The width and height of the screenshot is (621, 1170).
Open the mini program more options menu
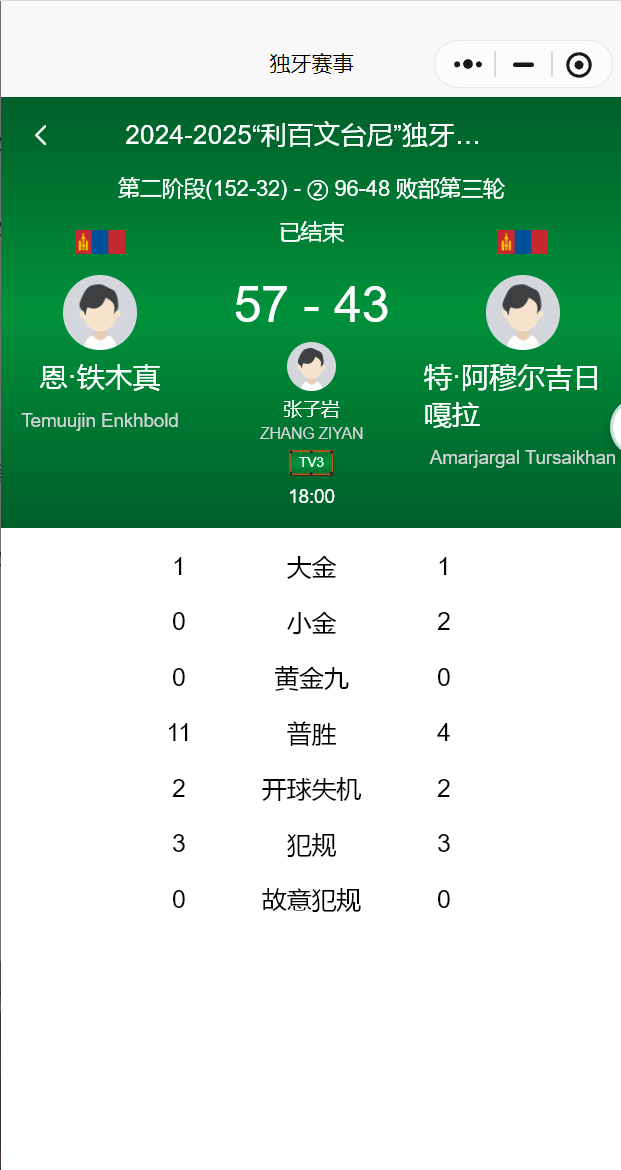pos(468,65)
